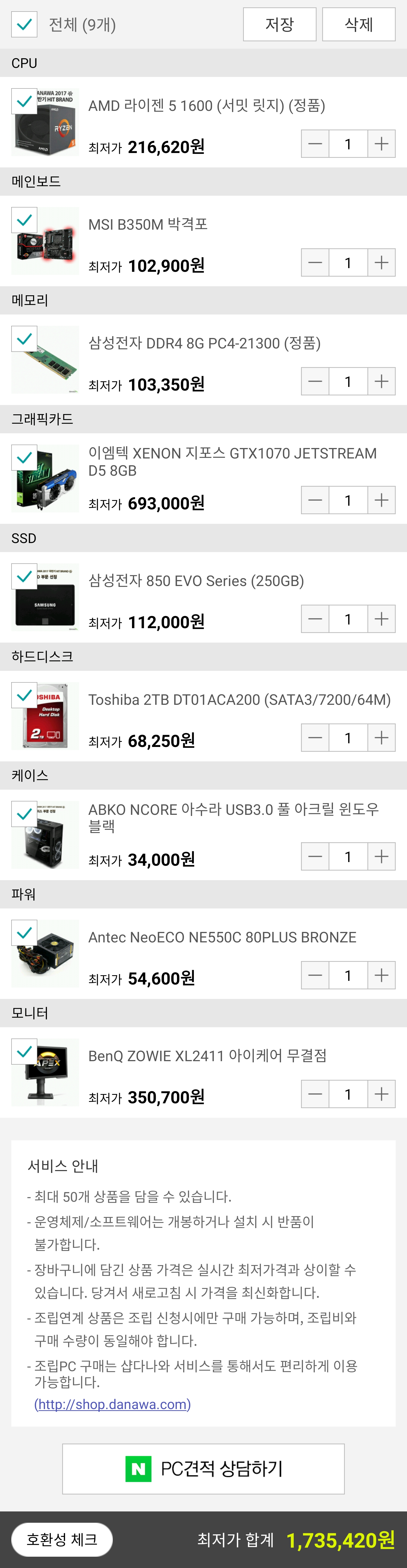Viewport: 407px width, 1568px height.
Task: Reduce quantity of 이엠텍 XENON GTX1070
Action: (x=315, y=500)
